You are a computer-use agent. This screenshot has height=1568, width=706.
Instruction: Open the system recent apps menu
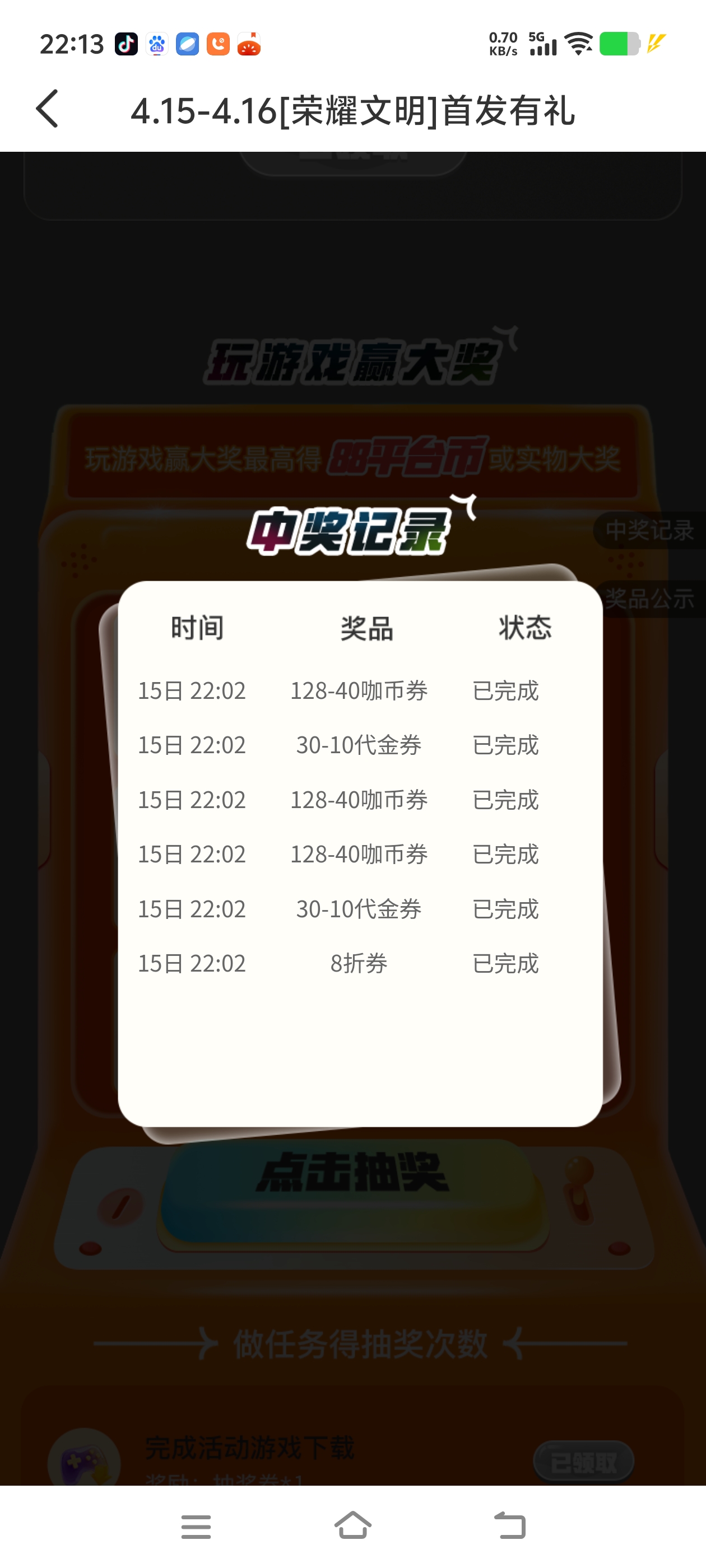tap(196, 1526)
